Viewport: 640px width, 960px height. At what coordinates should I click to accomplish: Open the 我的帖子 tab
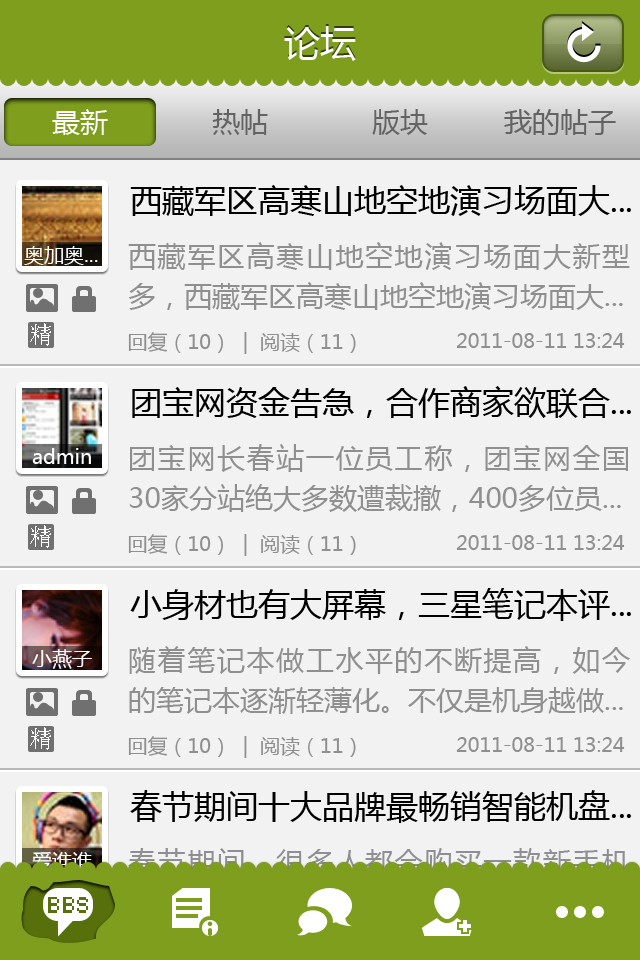pos(559,122)
